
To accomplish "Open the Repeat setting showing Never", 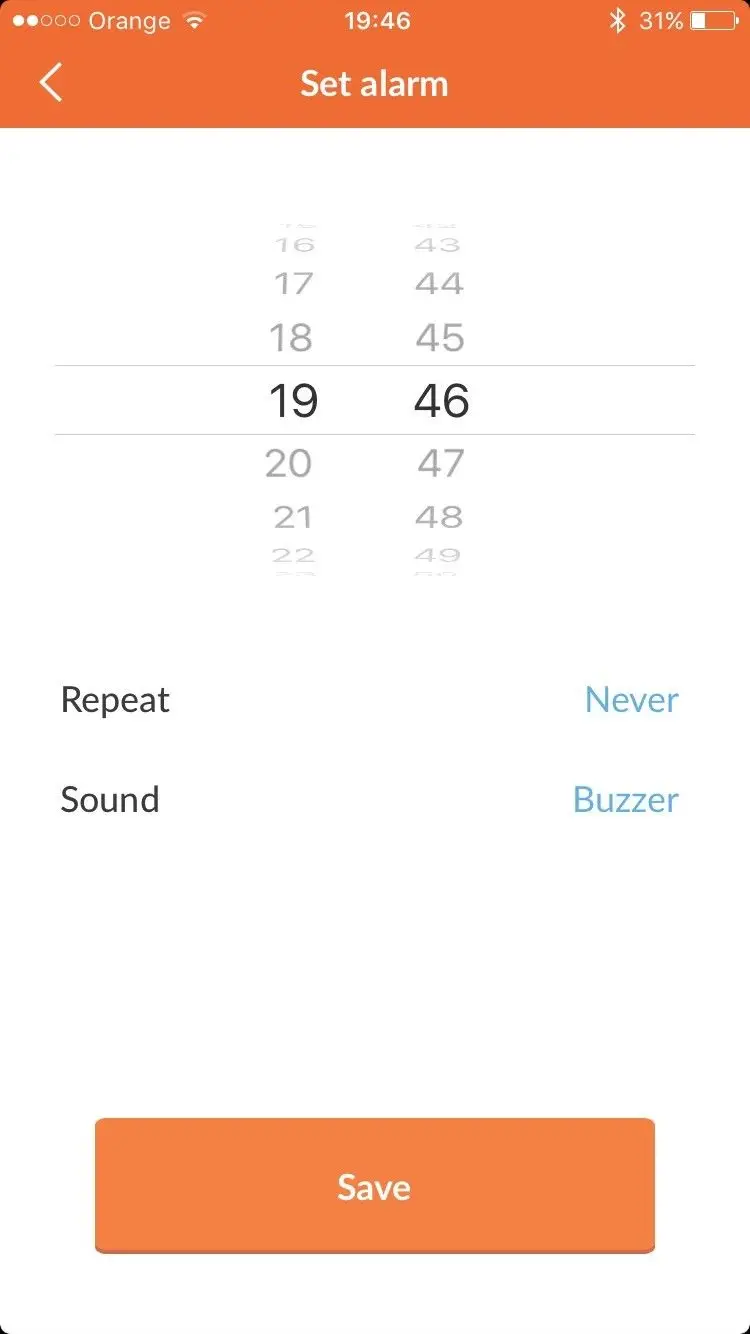I will 631,699.
